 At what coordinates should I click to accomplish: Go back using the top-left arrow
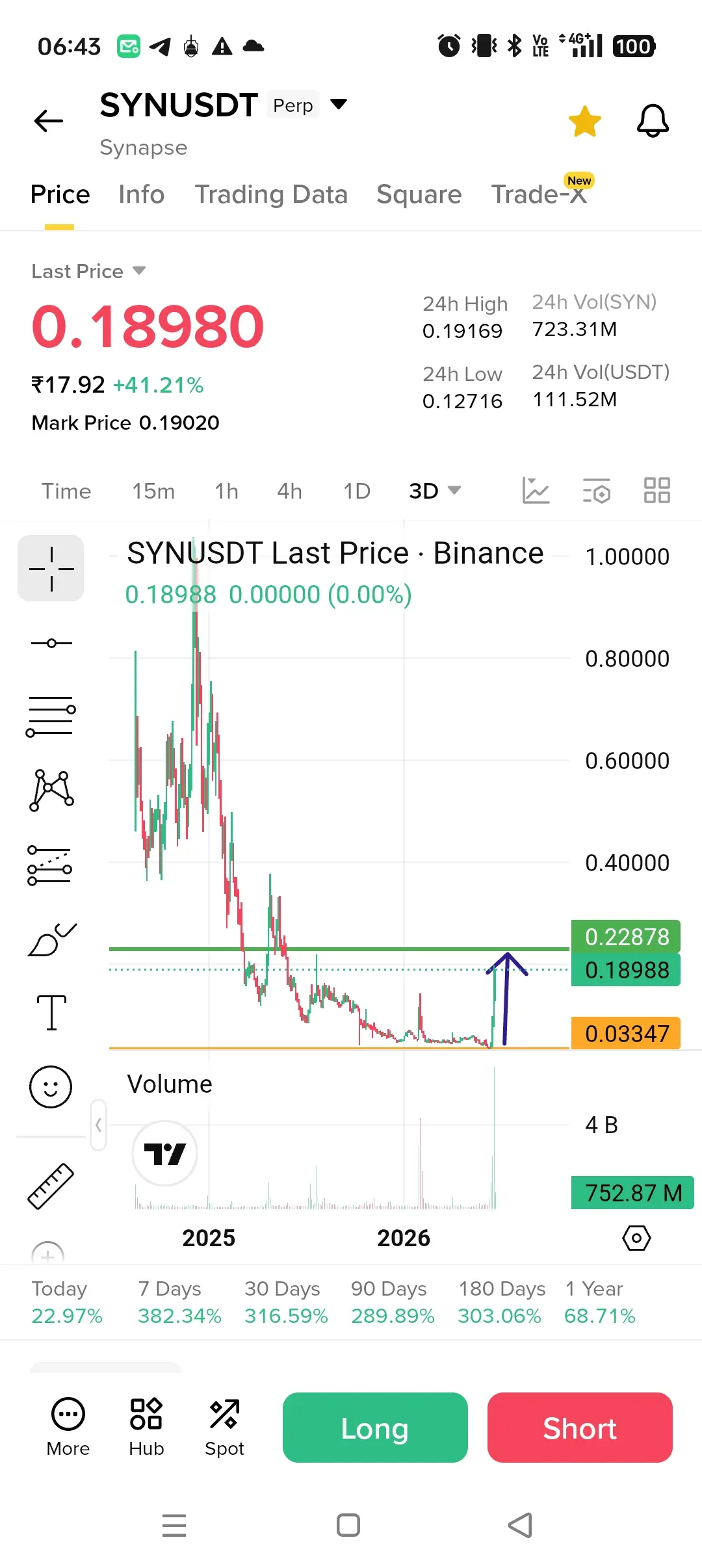pyautogui.click(x=49, y=121)
